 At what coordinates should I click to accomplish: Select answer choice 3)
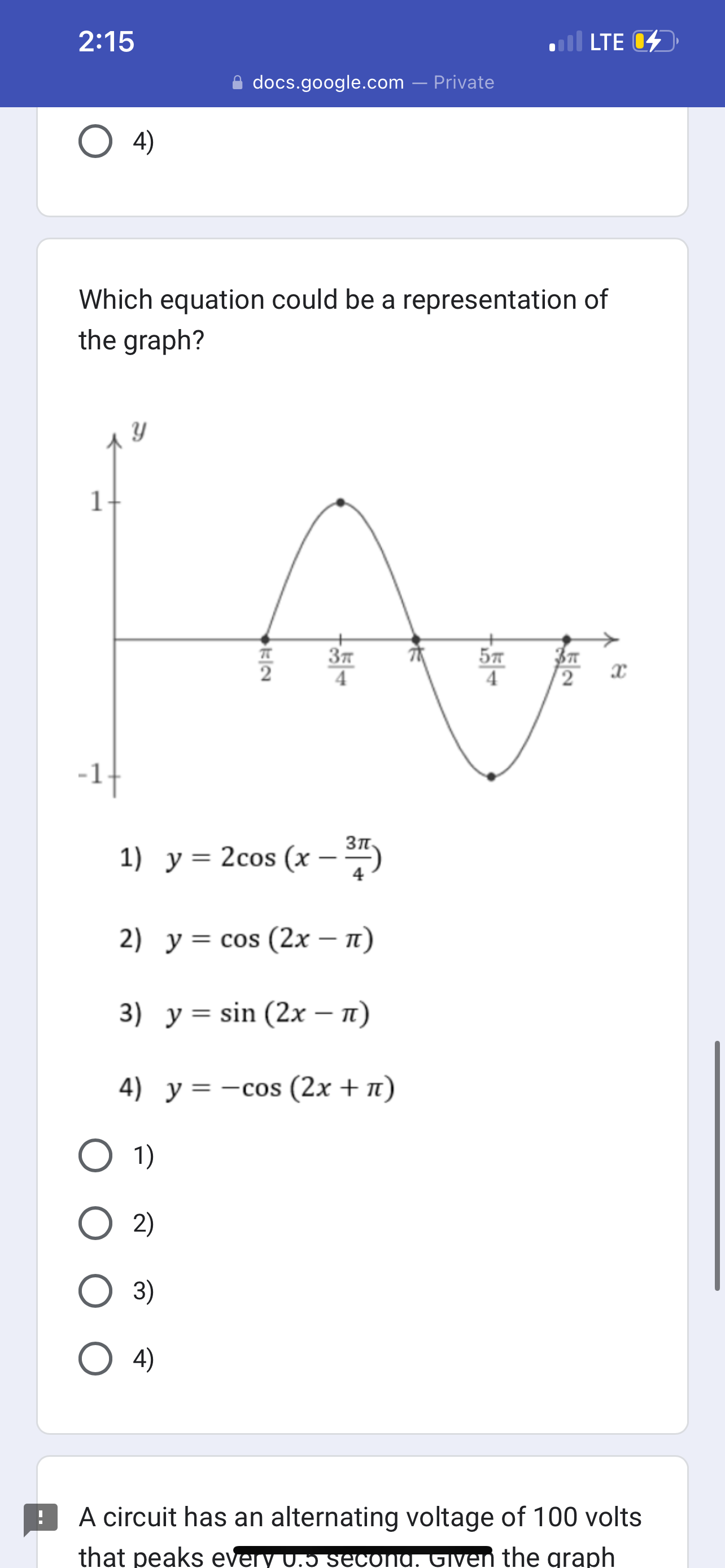pyautogui.click(x=95, y=1291)
